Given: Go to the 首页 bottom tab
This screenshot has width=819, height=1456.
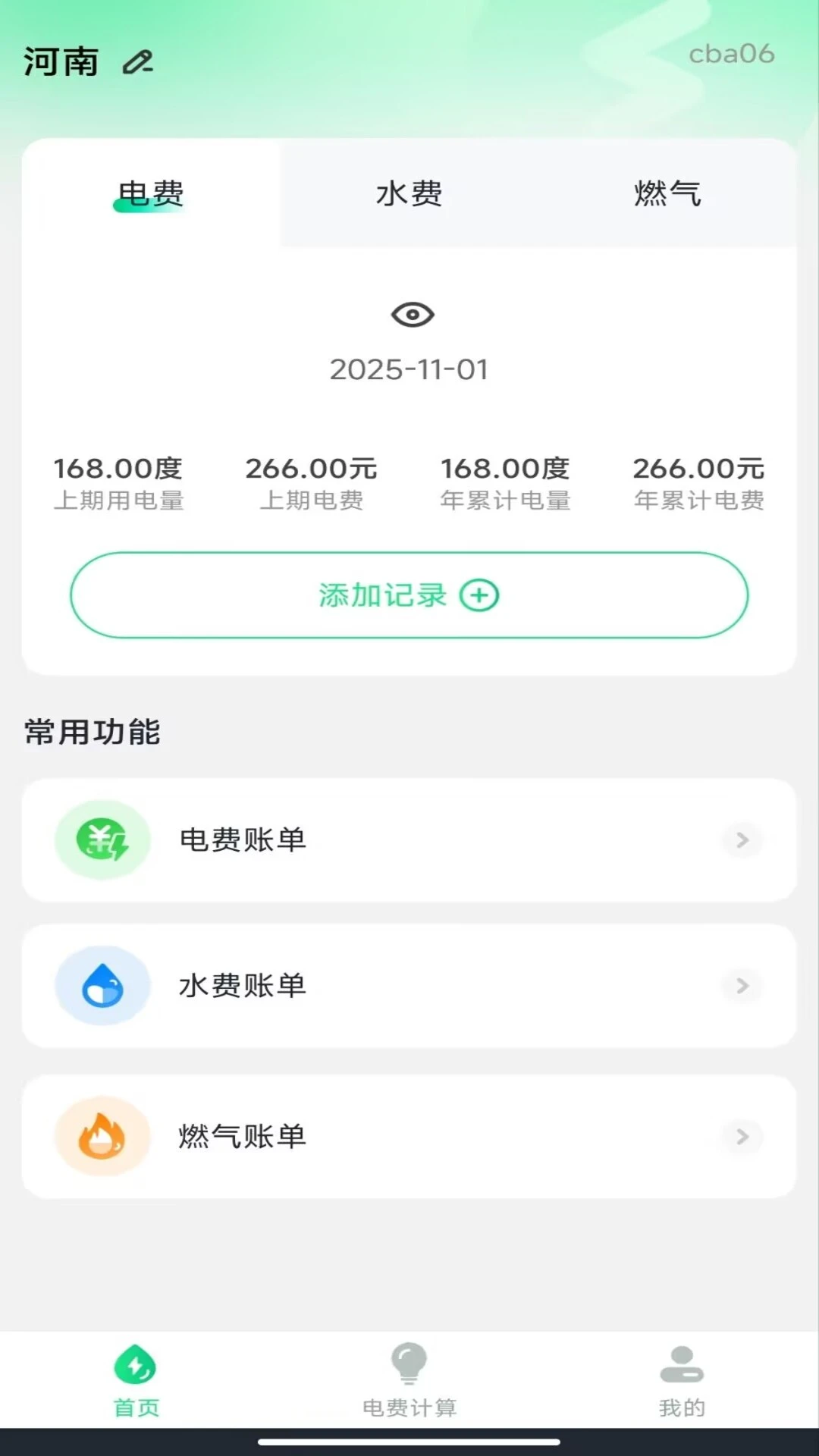Looking at the screenshot, I should tap(136, 1380).
